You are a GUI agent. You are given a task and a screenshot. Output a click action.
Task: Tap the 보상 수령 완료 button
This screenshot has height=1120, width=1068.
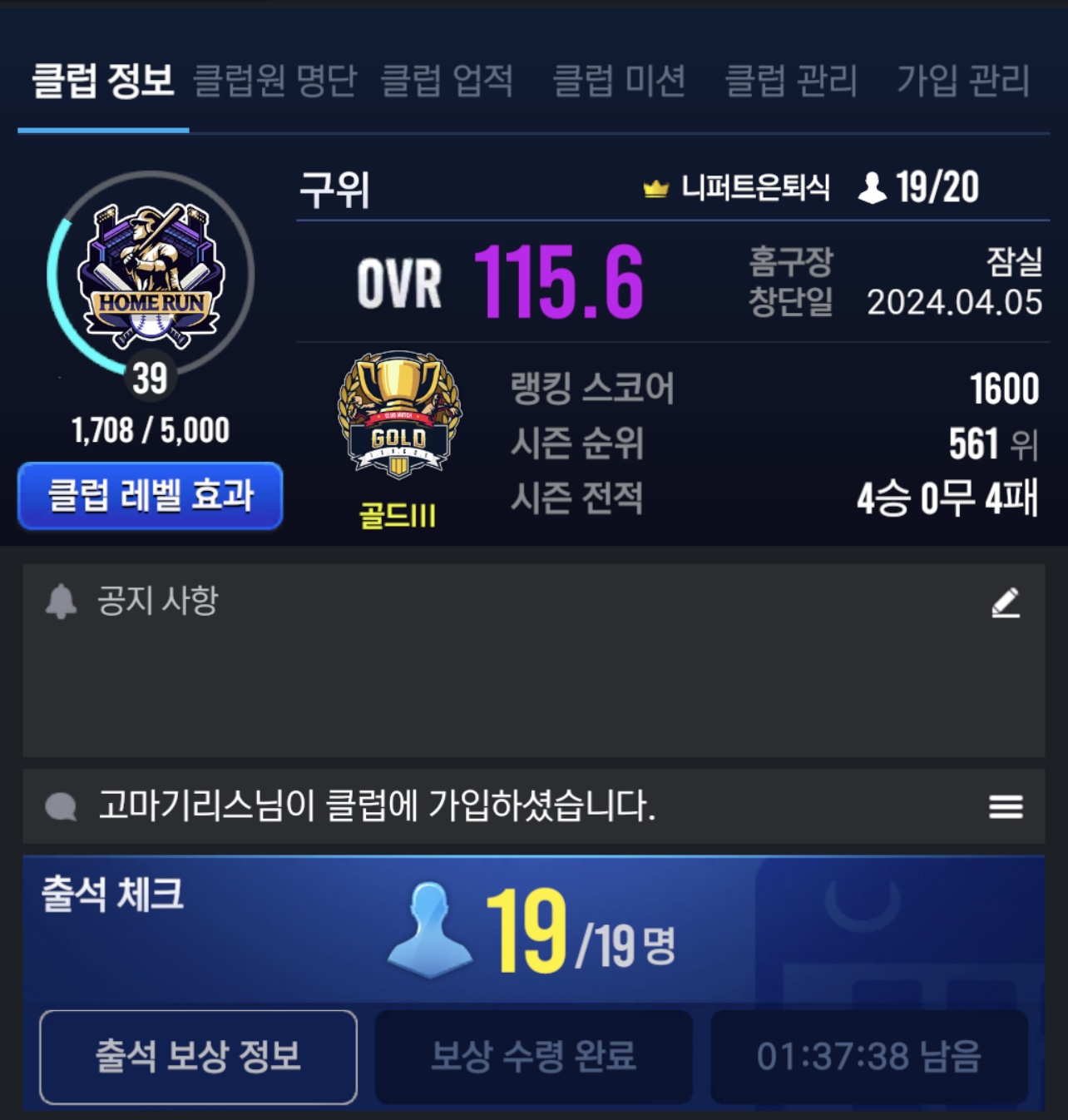click(x=533, y=1057)
